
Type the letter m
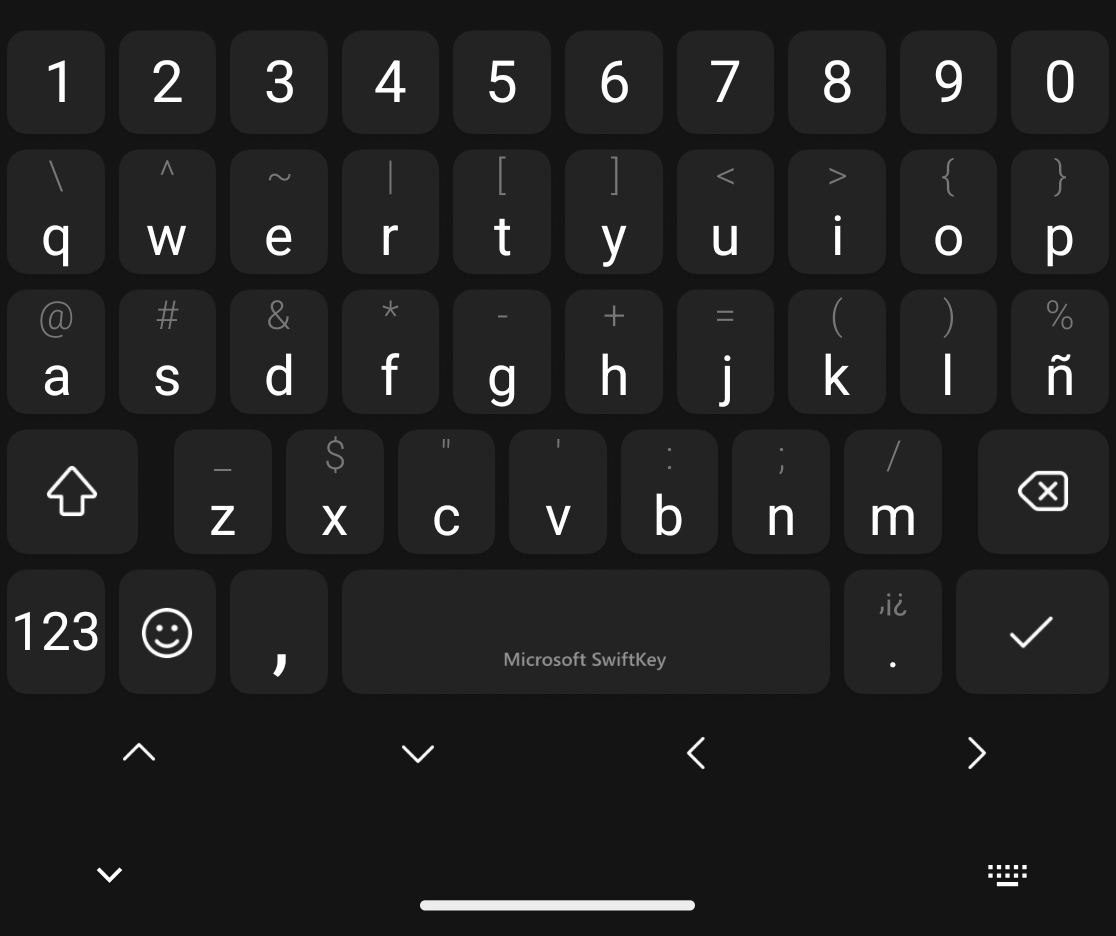[892, 492]
